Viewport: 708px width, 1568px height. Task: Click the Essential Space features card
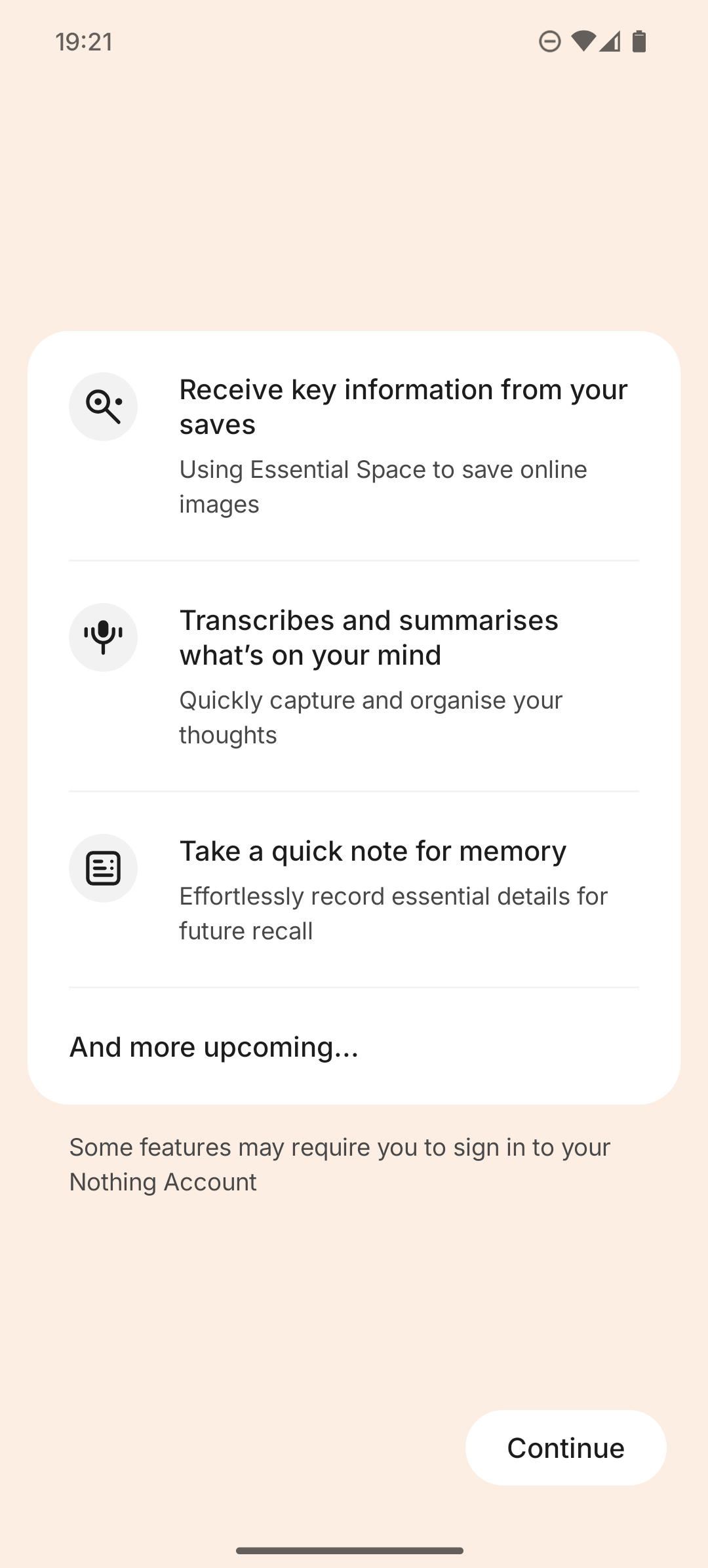[354, 718]
